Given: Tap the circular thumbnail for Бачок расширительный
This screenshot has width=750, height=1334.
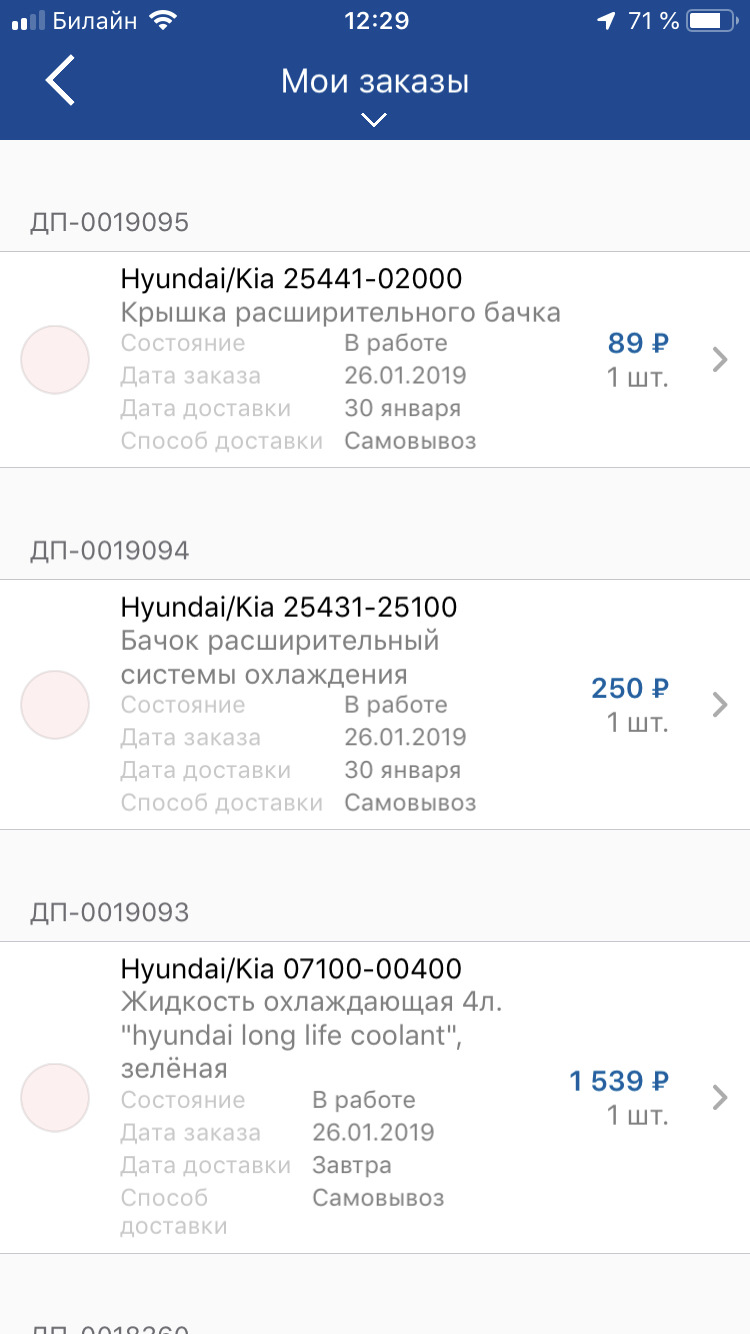Looking at the screenshot, I should 55,704.
